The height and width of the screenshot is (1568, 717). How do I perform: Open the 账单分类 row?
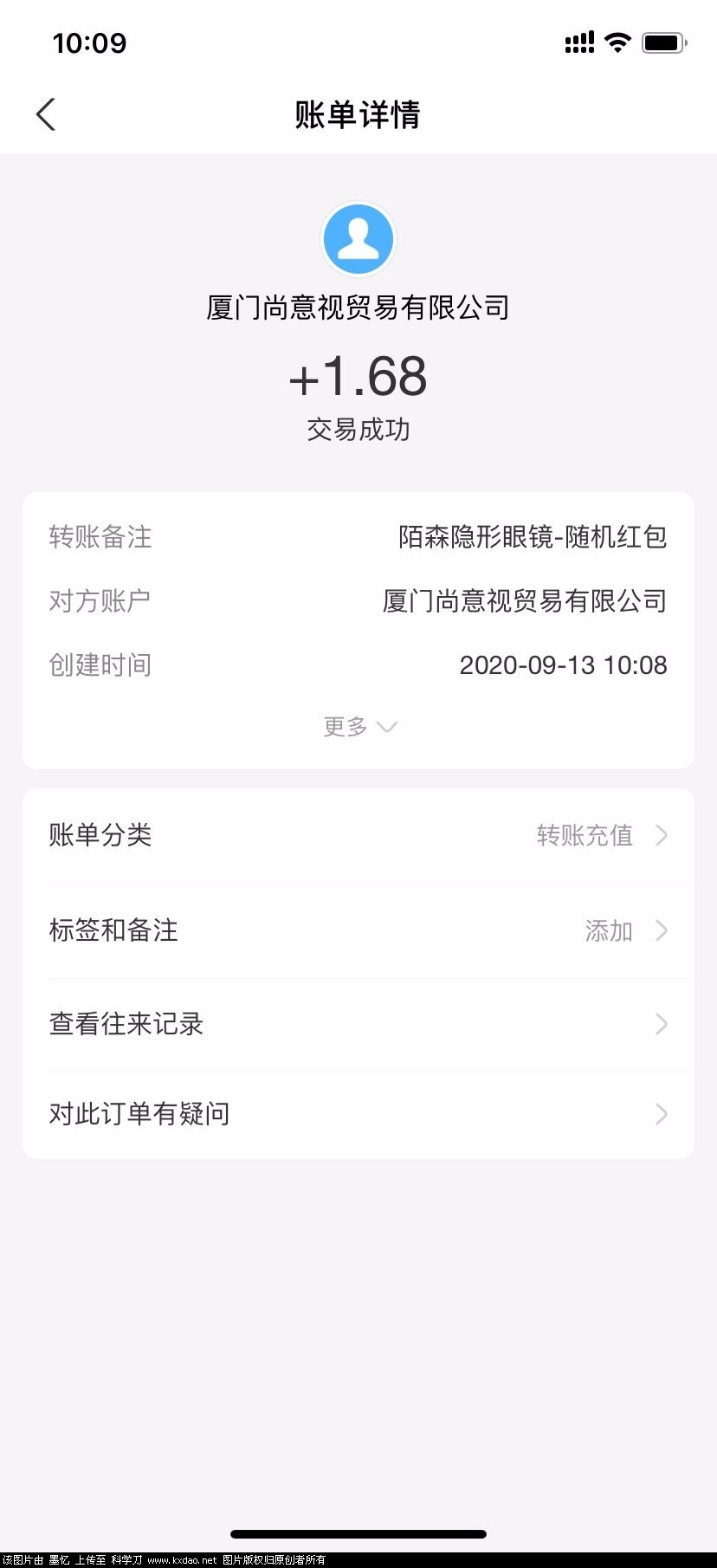[358, 835]
